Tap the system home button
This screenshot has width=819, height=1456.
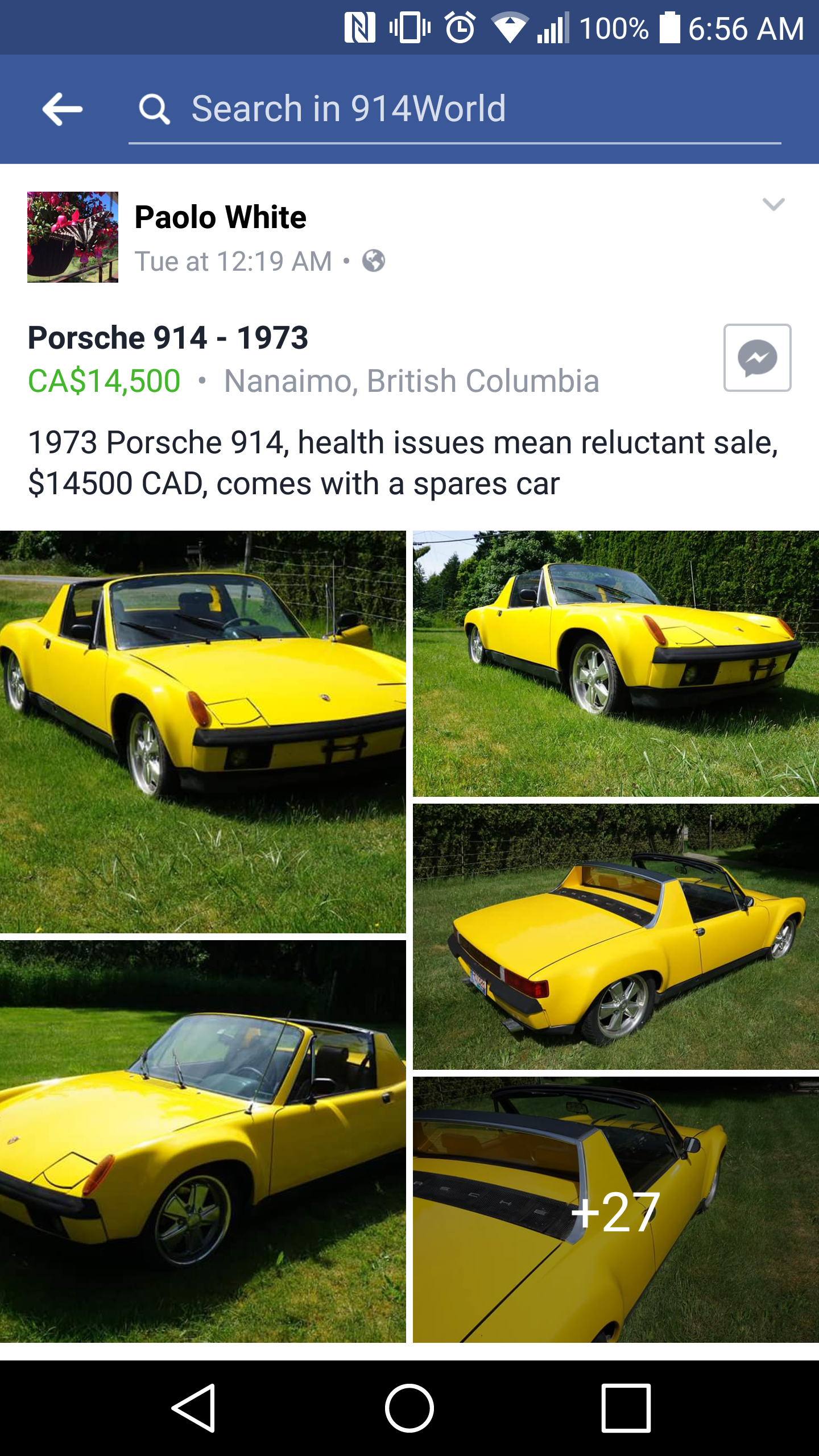(x=409, y=1408)
